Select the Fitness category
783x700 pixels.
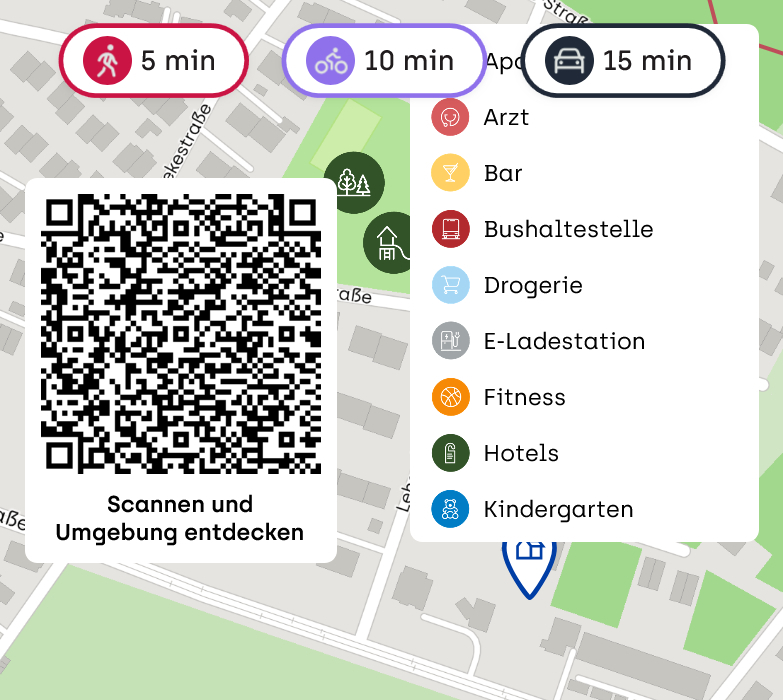point(524,397)
